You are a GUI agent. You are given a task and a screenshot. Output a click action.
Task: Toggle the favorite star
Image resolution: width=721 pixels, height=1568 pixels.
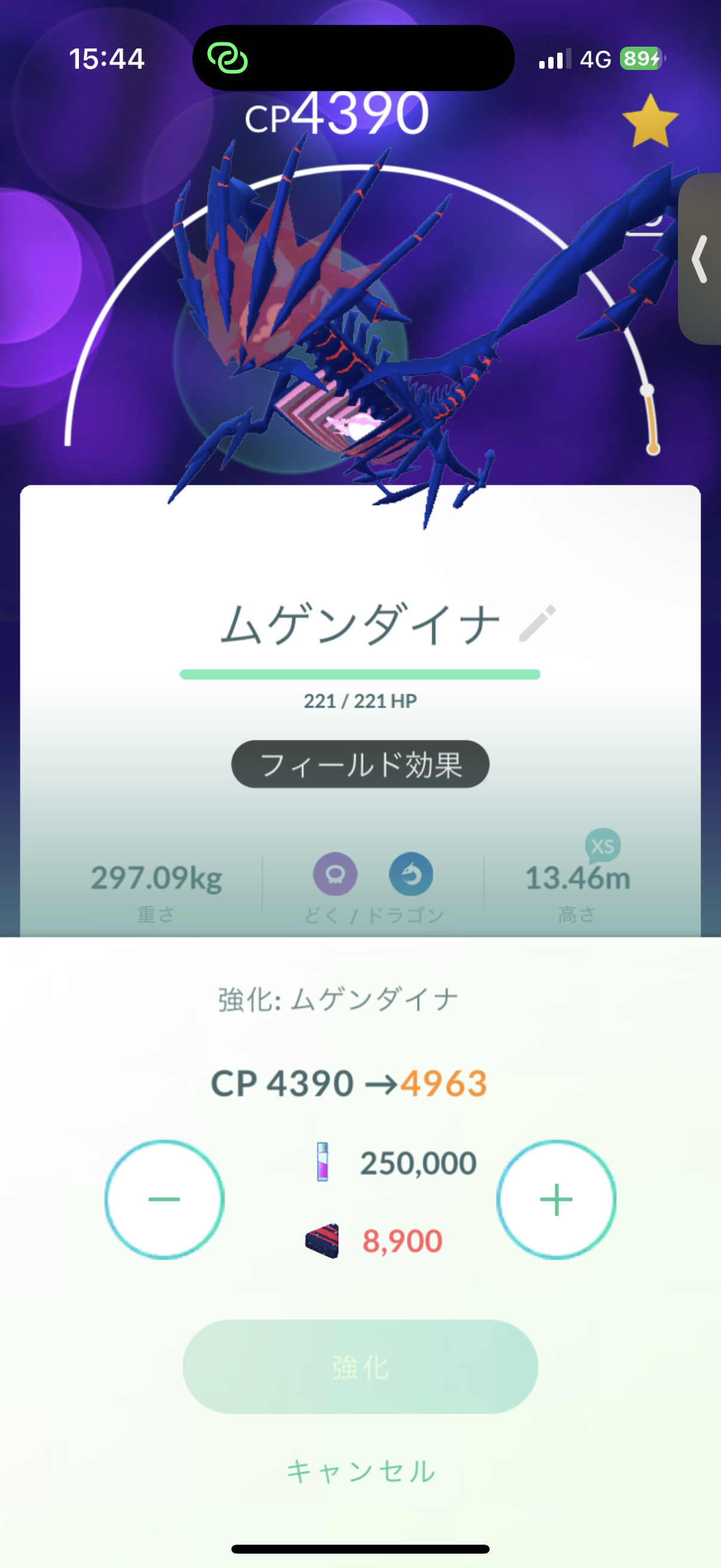point(650,122)
